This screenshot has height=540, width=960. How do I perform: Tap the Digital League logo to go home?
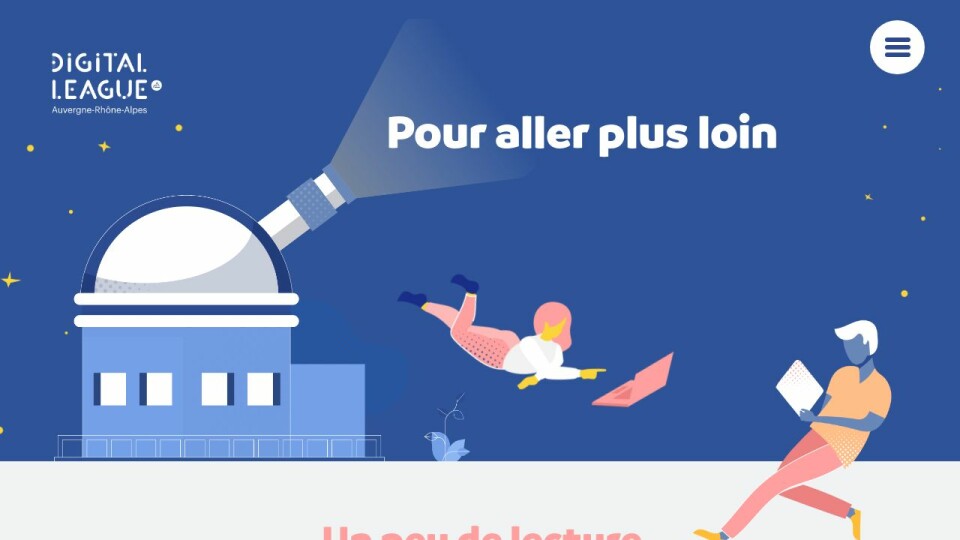[106, 82]
